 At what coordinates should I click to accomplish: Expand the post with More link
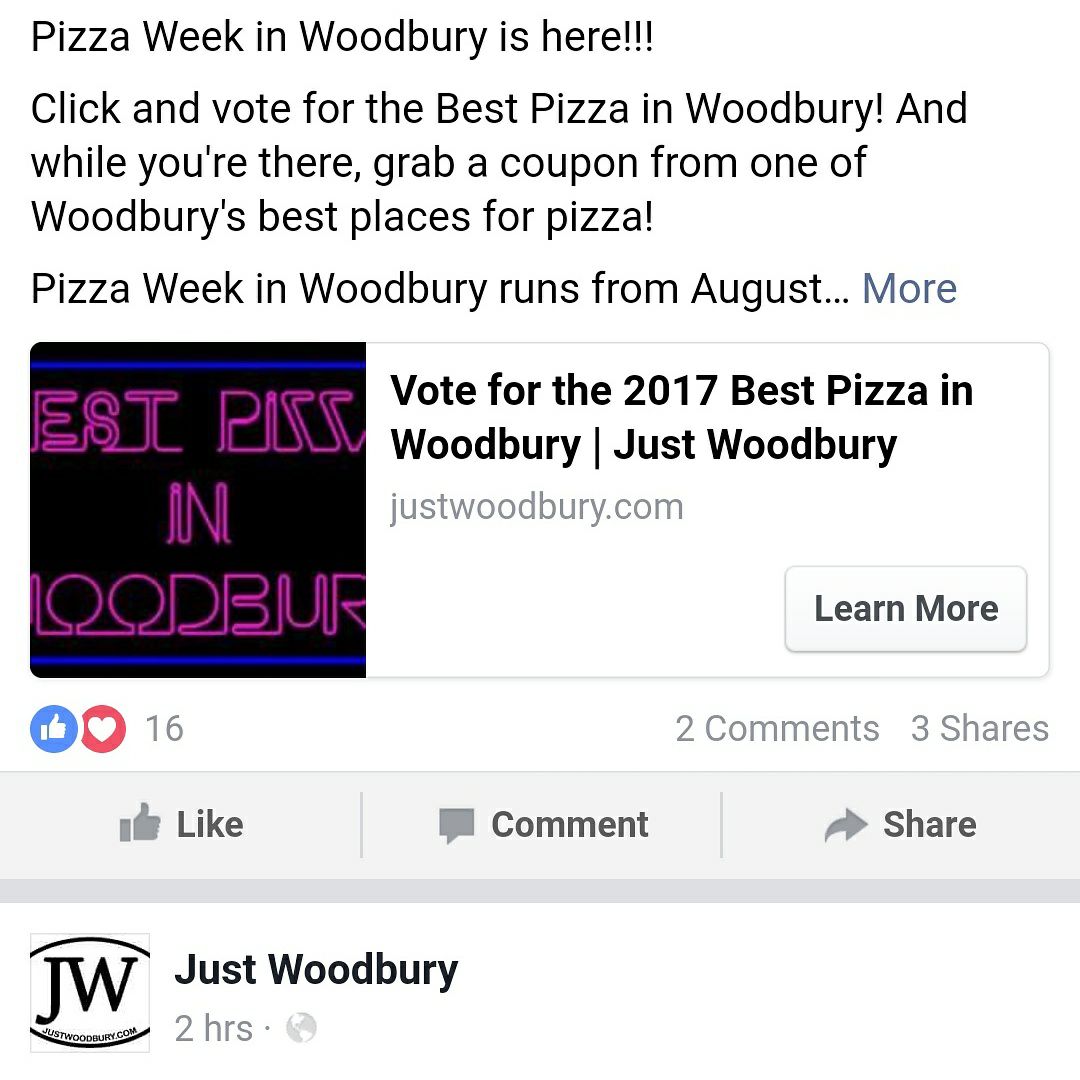tap(908, 289)
